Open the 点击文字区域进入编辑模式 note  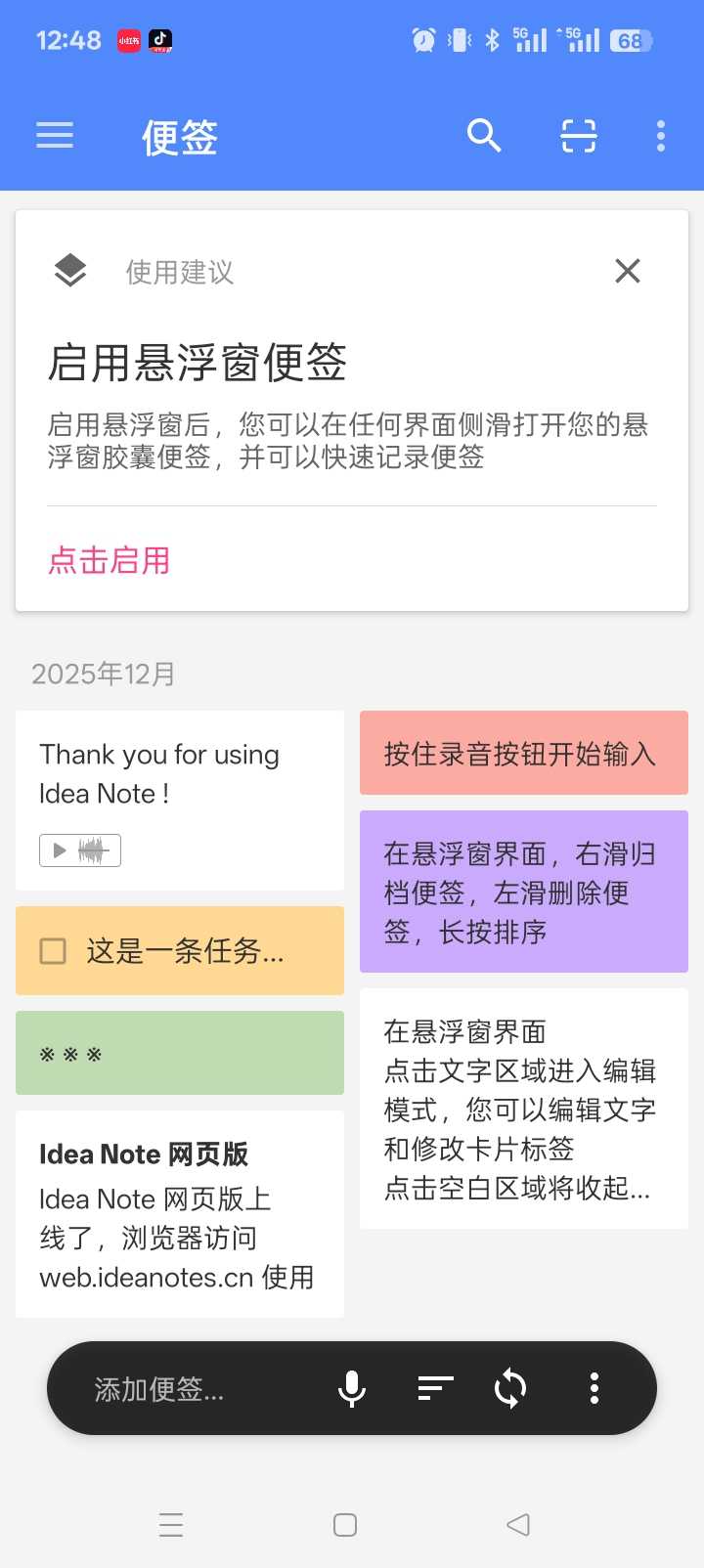523,1109
